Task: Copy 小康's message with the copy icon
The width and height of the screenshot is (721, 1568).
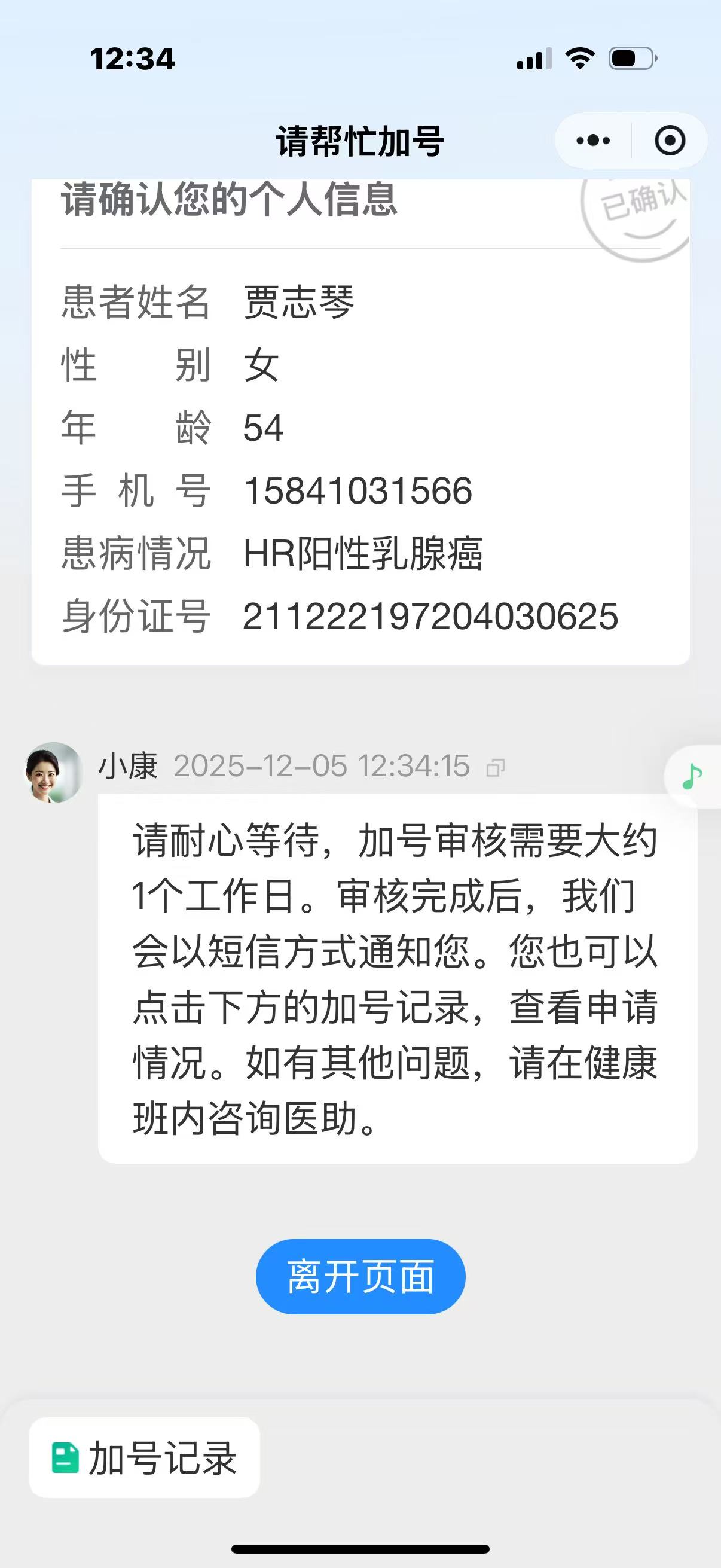Action: 495,768
